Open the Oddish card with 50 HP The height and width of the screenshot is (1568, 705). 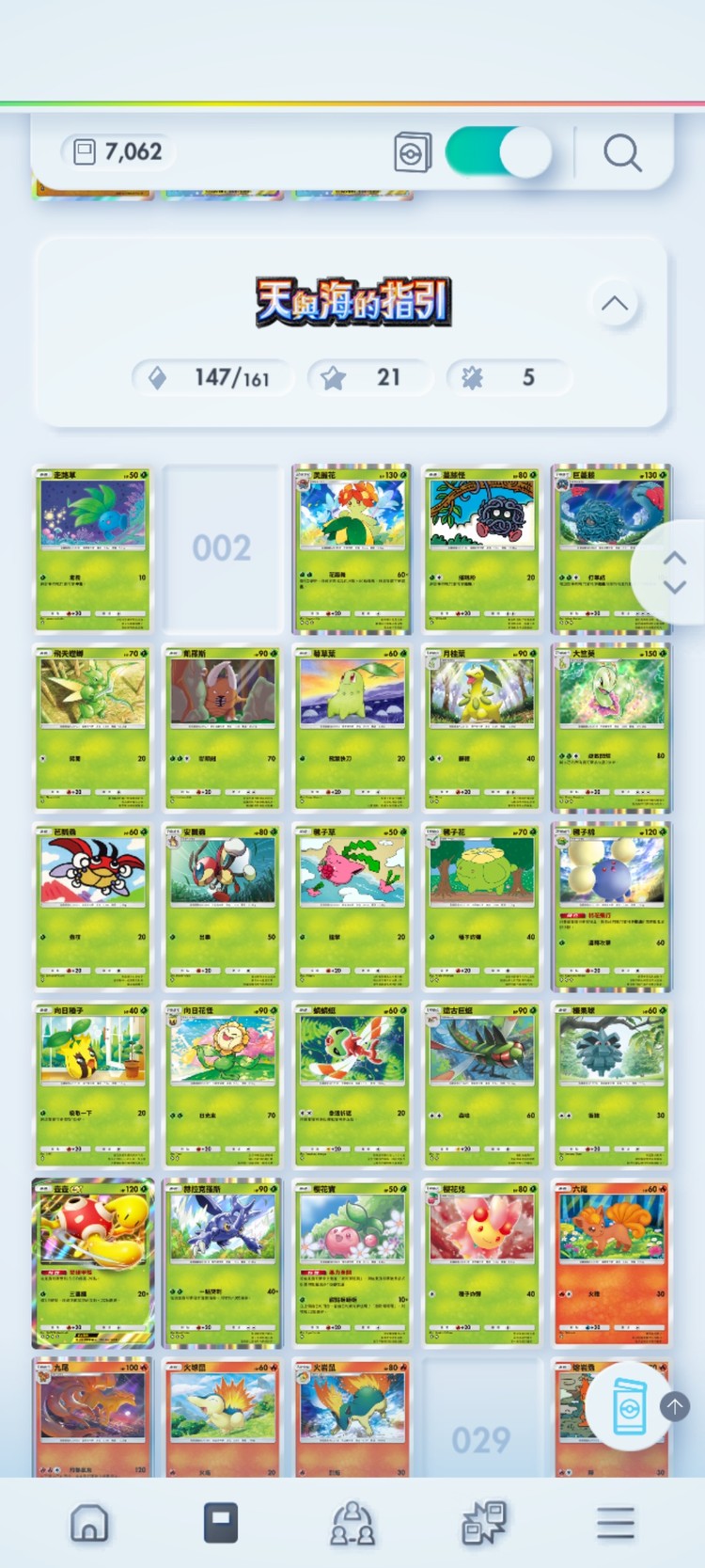point(92,548)
